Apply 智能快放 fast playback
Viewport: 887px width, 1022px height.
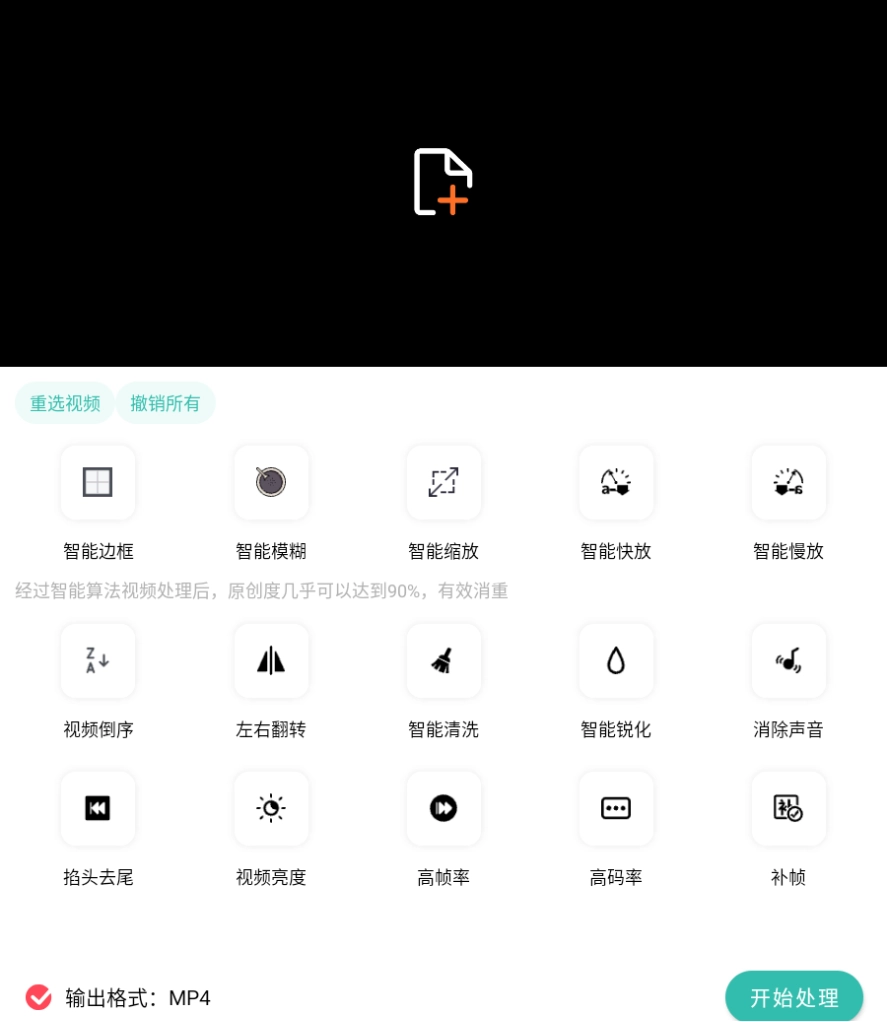[x=616, y=483]
